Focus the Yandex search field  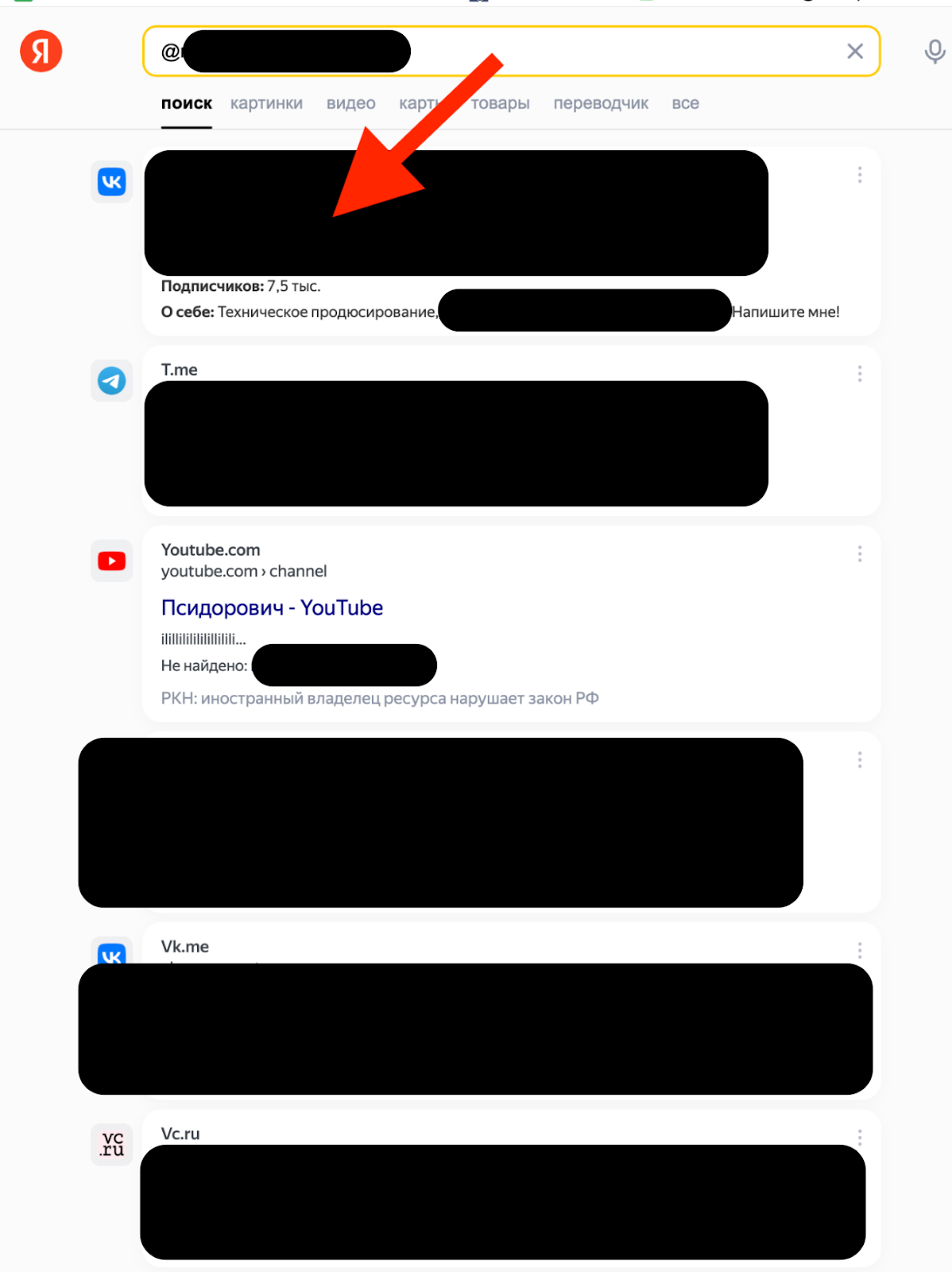click(620, 52)
